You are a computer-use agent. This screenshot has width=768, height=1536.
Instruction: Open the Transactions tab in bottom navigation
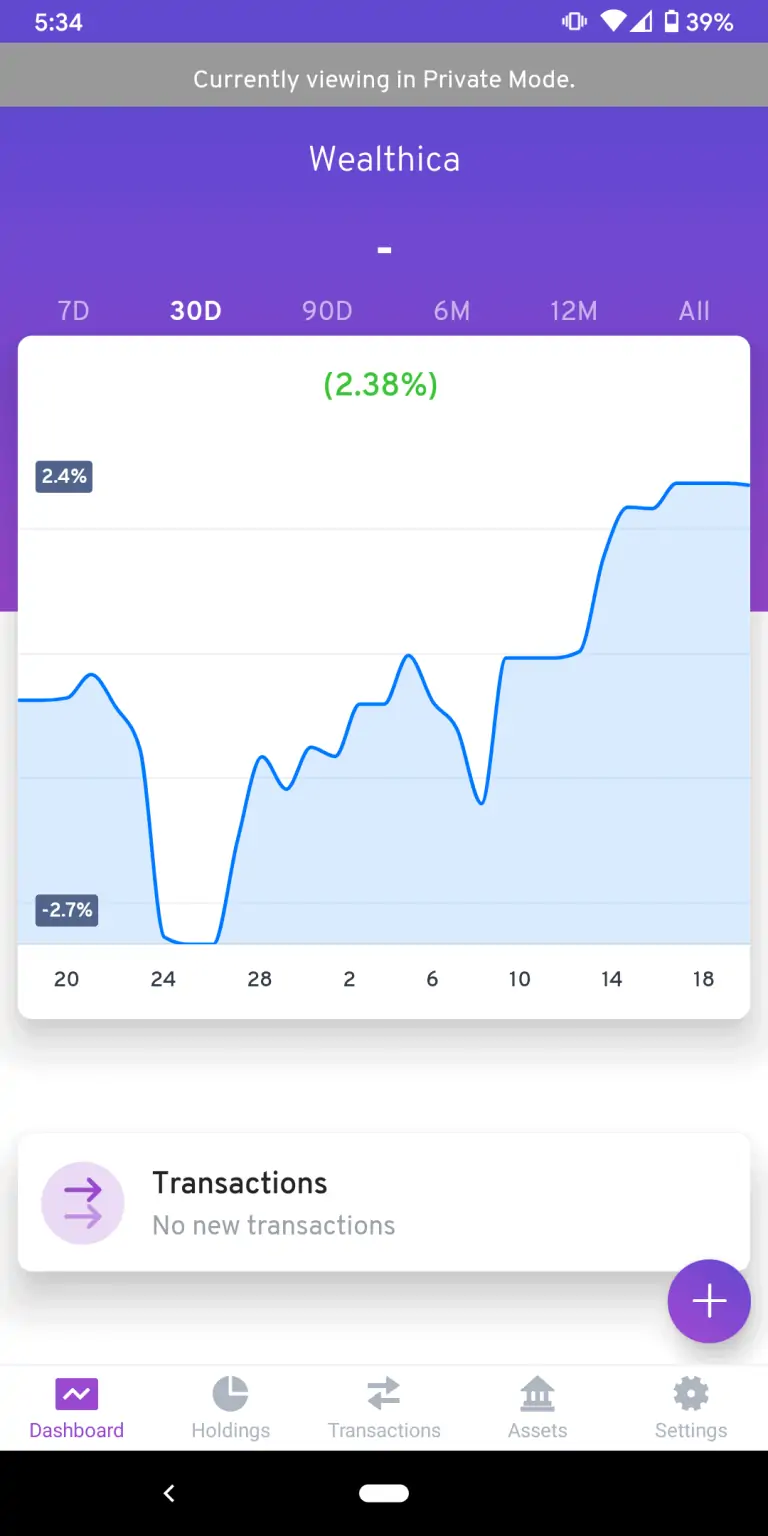point(384,1407)
